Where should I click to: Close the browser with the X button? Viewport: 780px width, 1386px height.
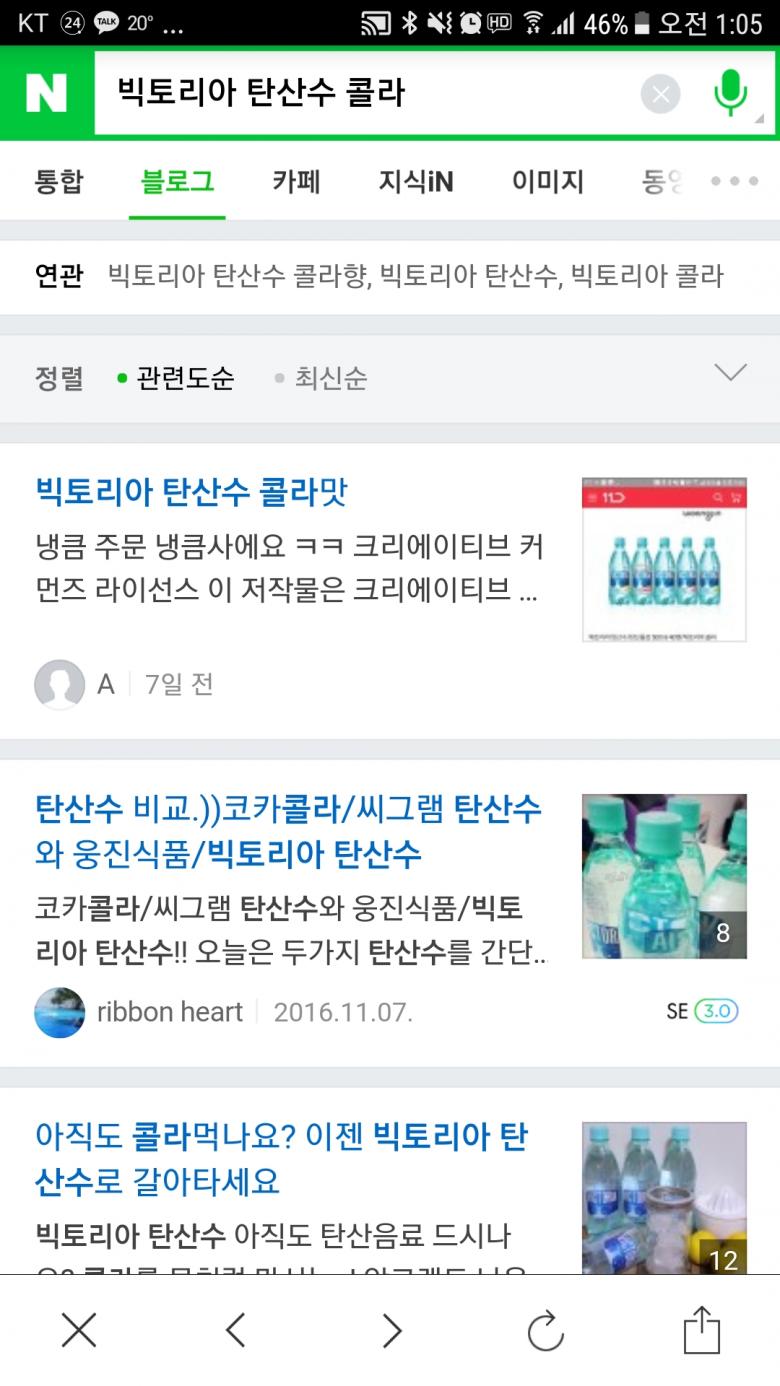79,1330
